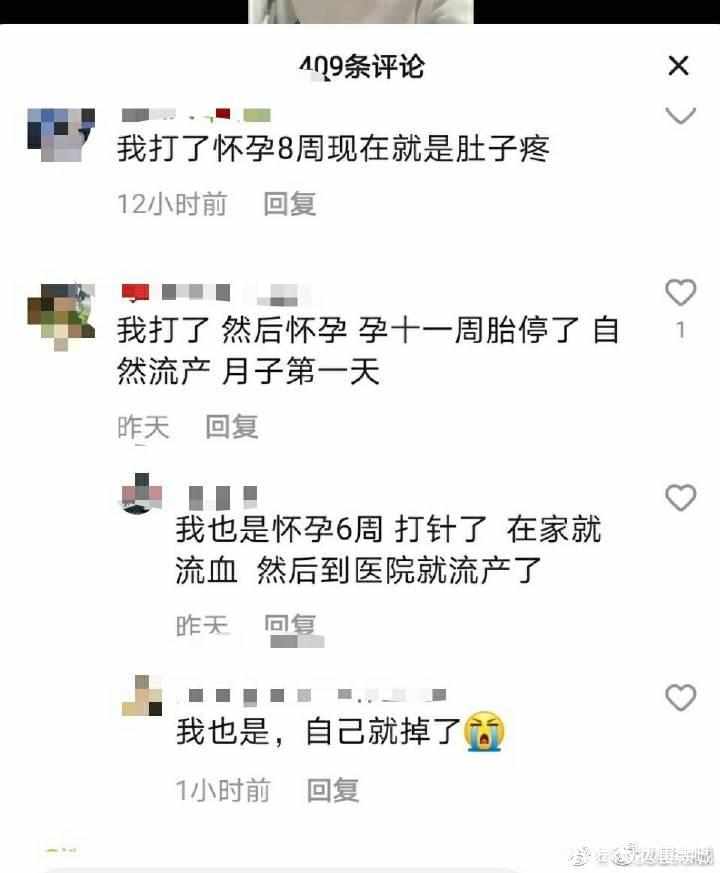The image size is (720, 873).
Task: Like the 怀孕6周打针 comment
Action: (x=680, y=497)
